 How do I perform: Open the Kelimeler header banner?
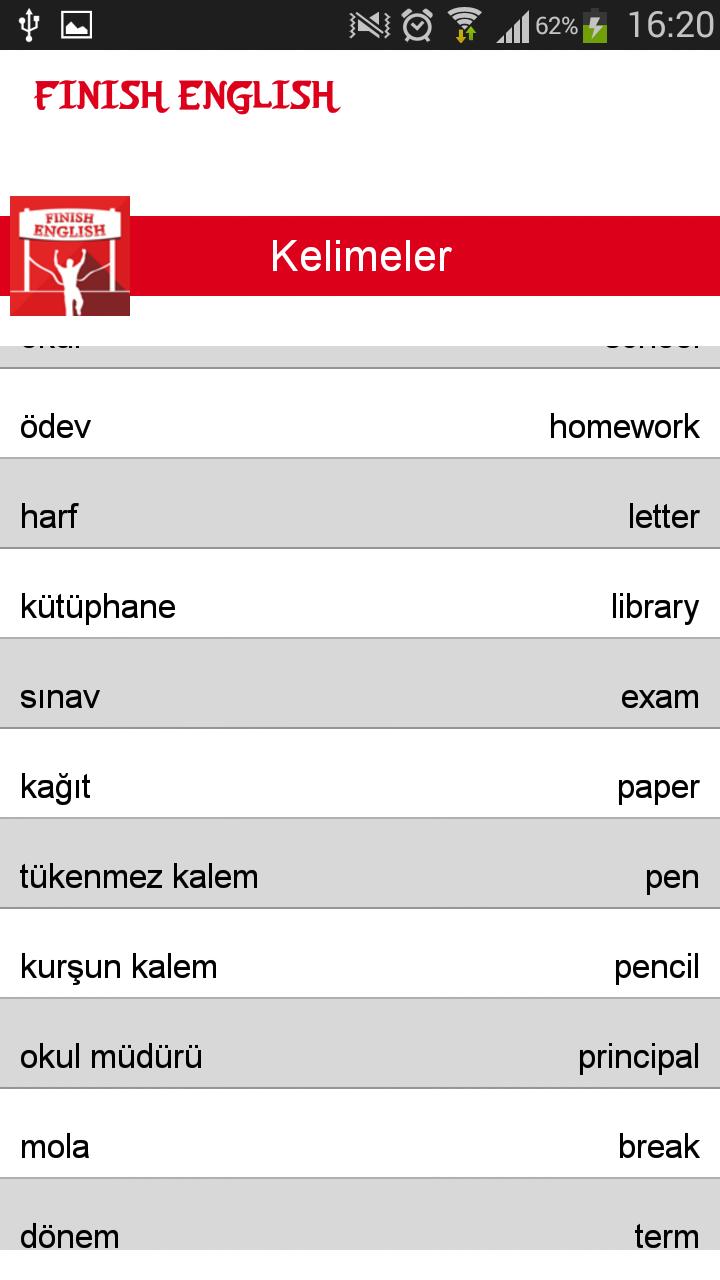coord(360,256)
